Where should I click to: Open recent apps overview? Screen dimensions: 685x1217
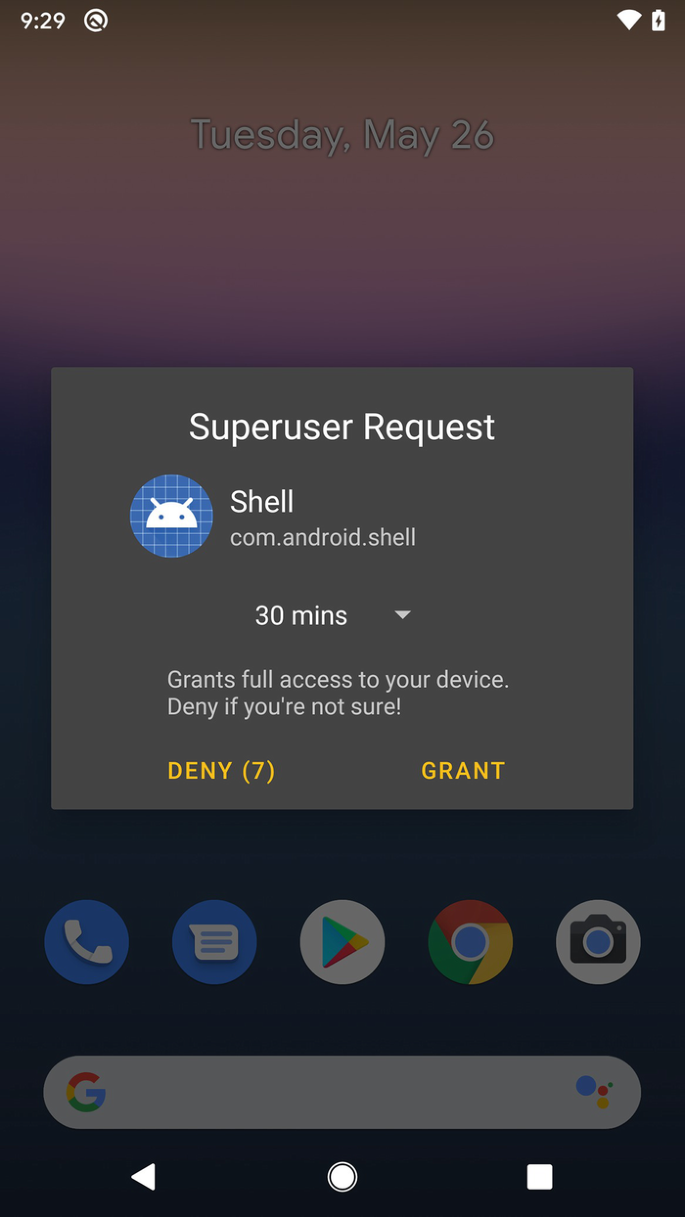coord(540,1177)
